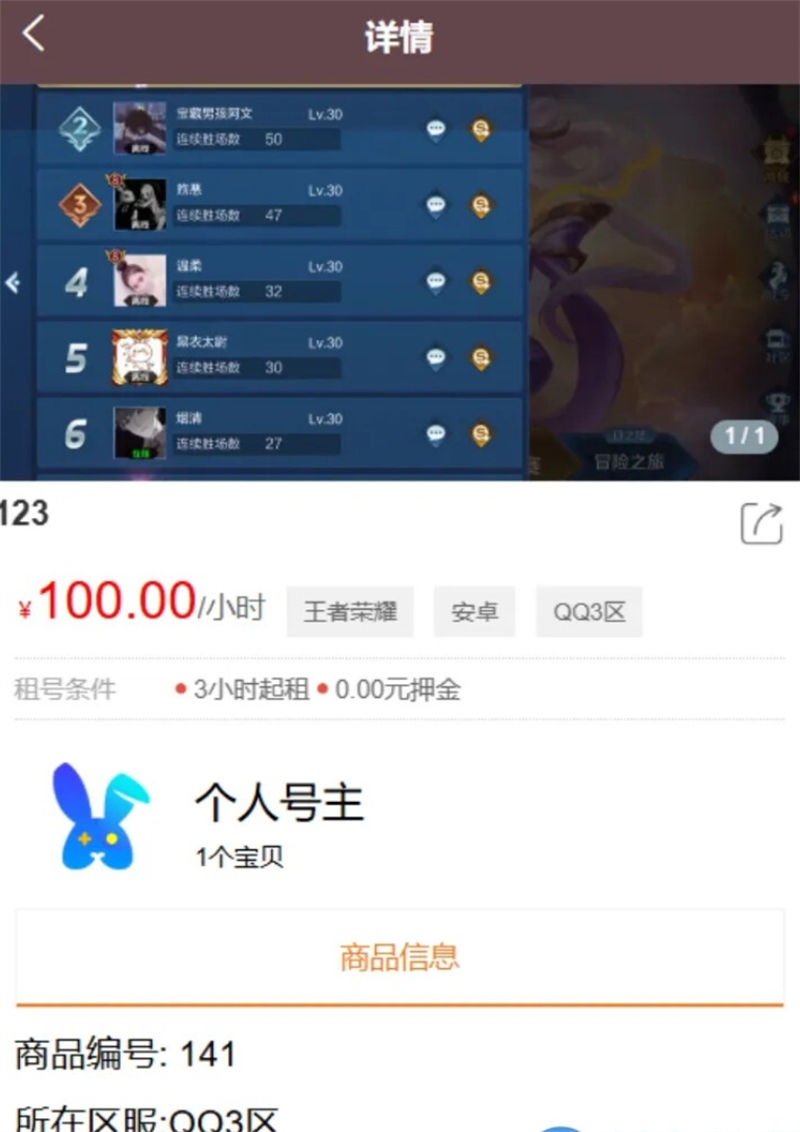Tap the 安卓 tag chip
The image size is (800, 1132).
[x=474, y=612]
